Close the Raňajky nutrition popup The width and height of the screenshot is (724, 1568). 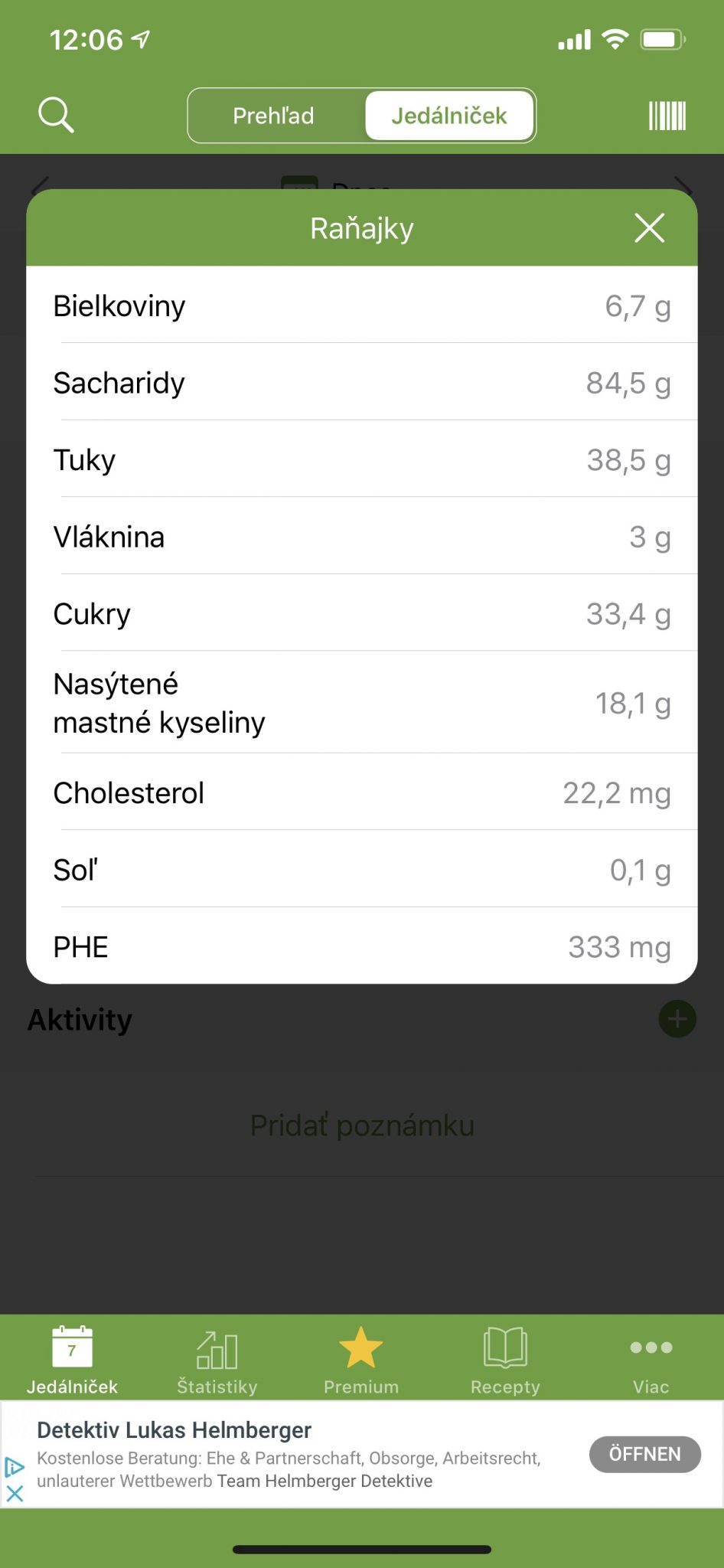tap(649, 228)
